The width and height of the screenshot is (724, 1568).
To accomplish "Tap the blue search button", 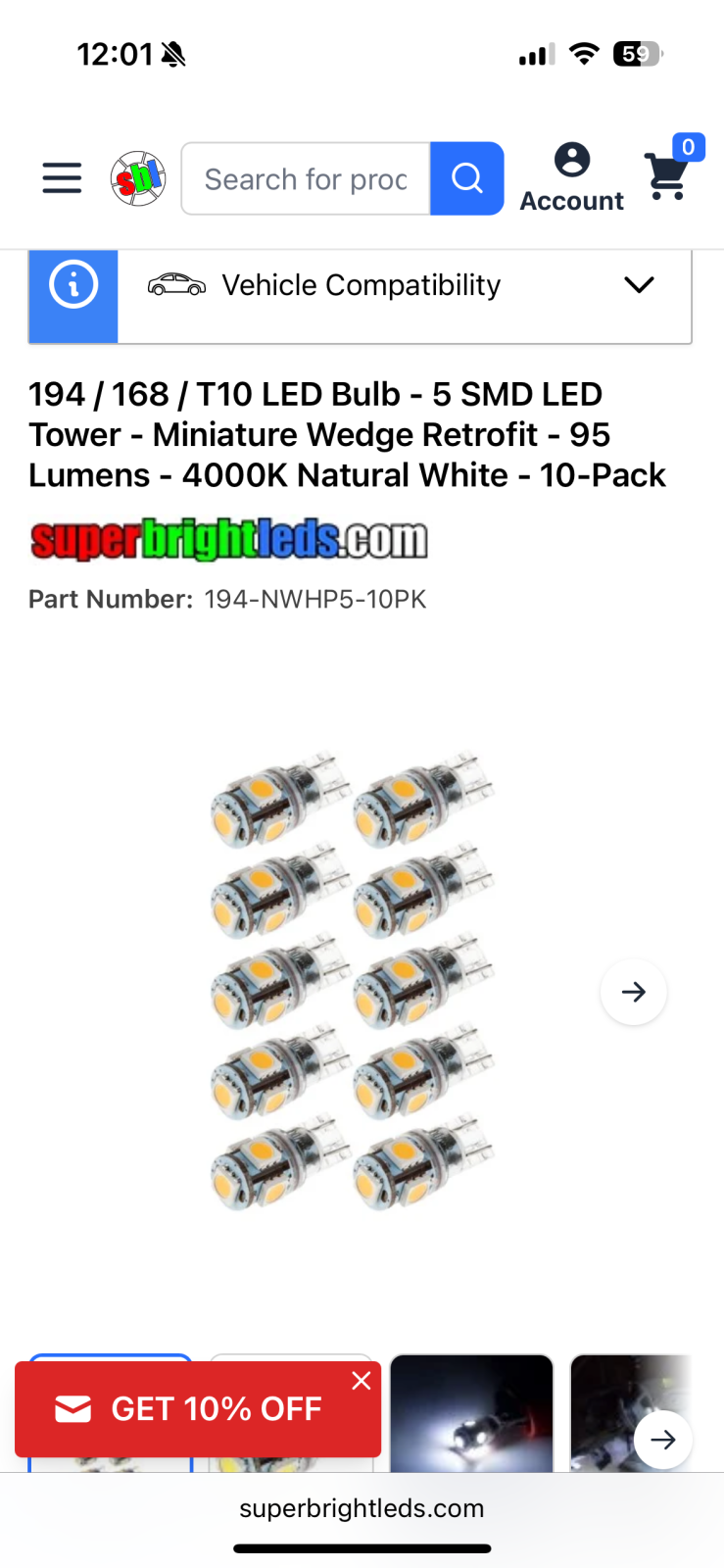I will click(467, 178).
